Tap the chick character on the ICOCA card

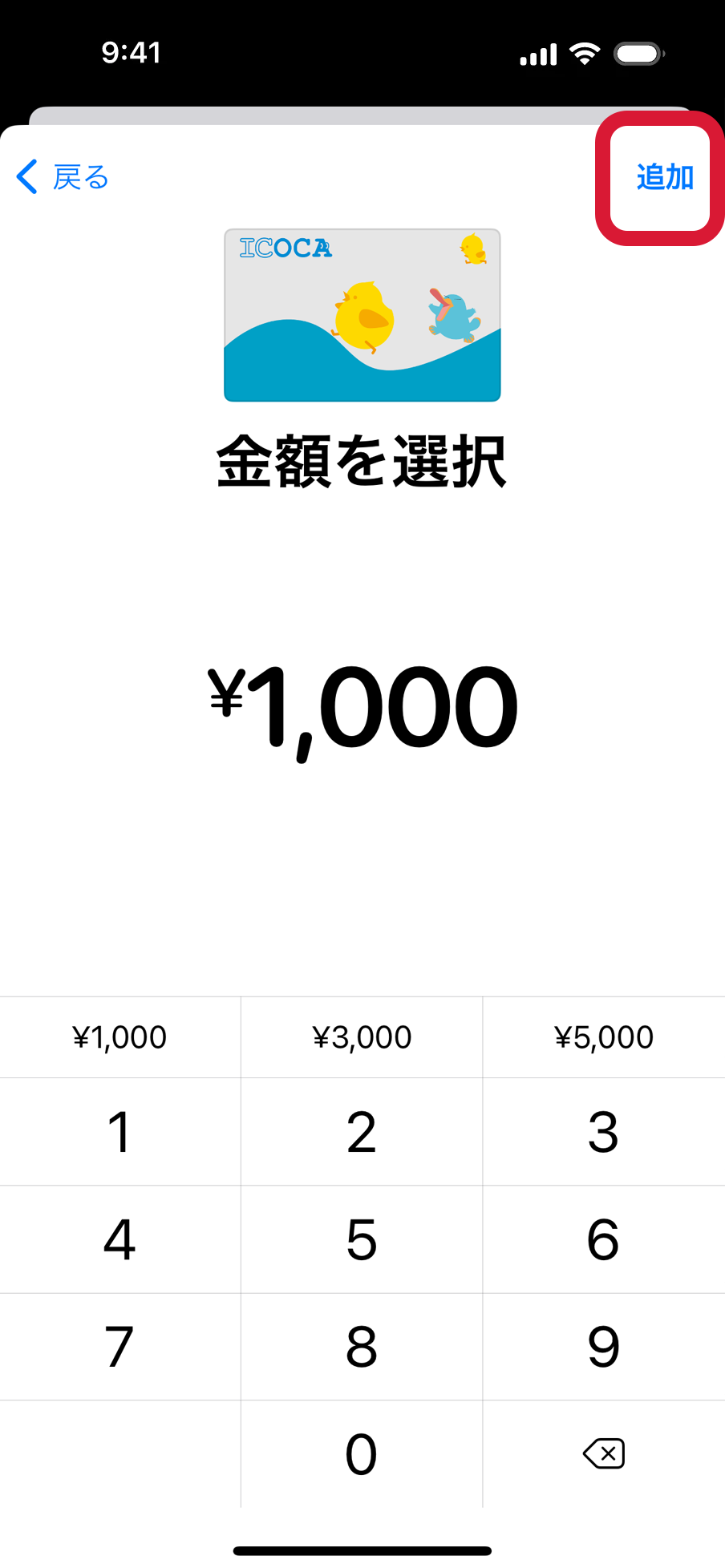tap(365, 313)
